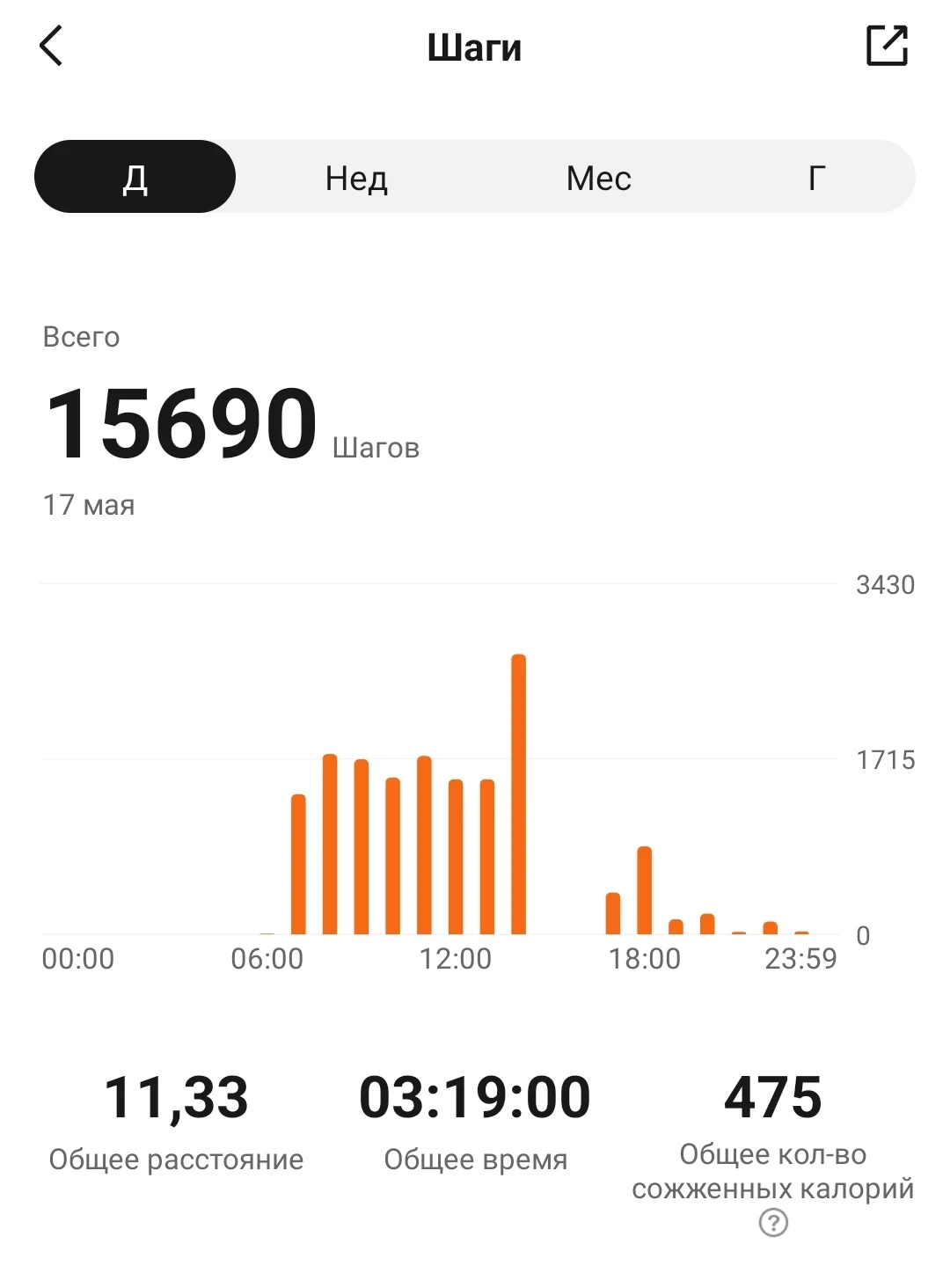Click the 3430 axis label
Screen dimensions: 950x1288
[885, 583]
